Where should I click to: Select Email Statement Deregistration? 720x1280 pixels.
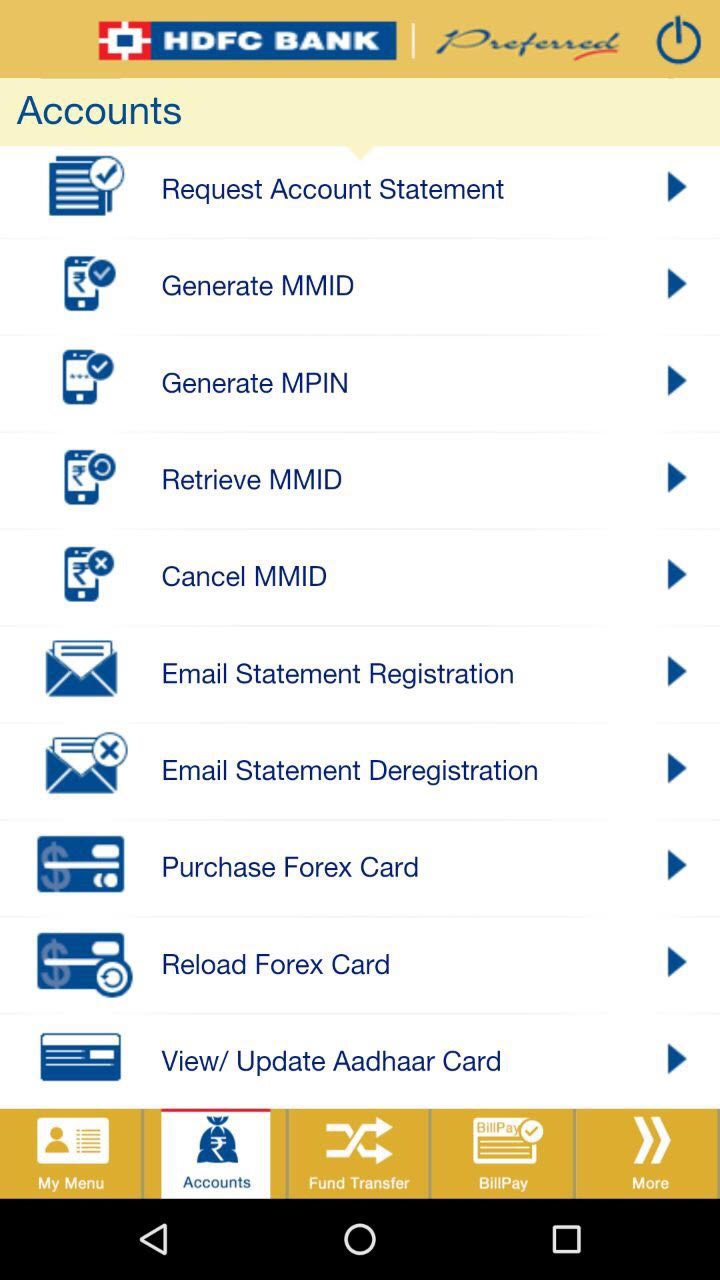tap(360, 770)
